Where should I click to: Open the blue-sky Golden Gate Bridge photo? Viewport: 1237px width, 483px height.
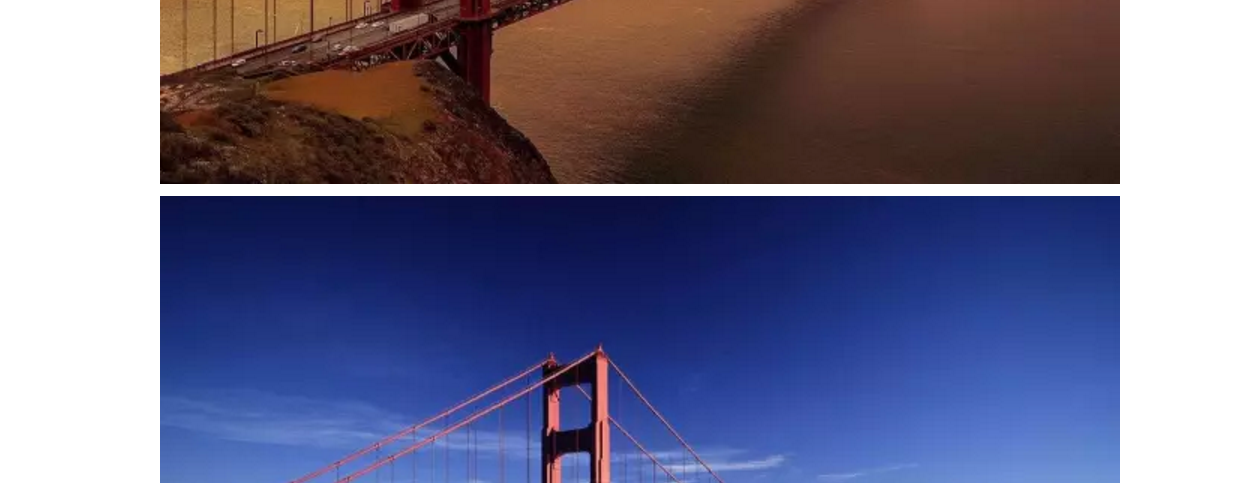click(x=639, y=340)
